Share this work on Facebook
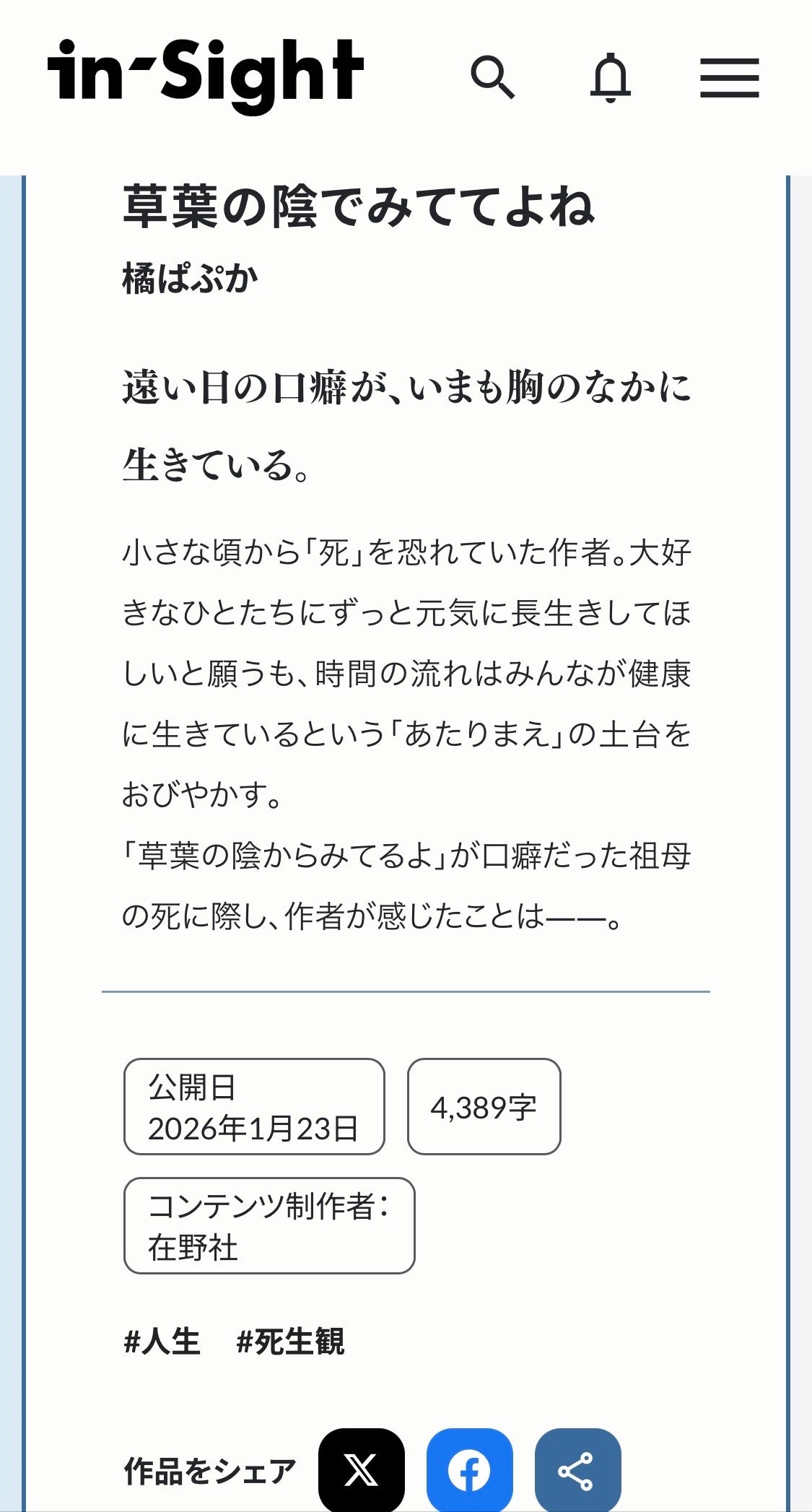Viewport: 812px width, 1512px height. (x=469, y=1470)
